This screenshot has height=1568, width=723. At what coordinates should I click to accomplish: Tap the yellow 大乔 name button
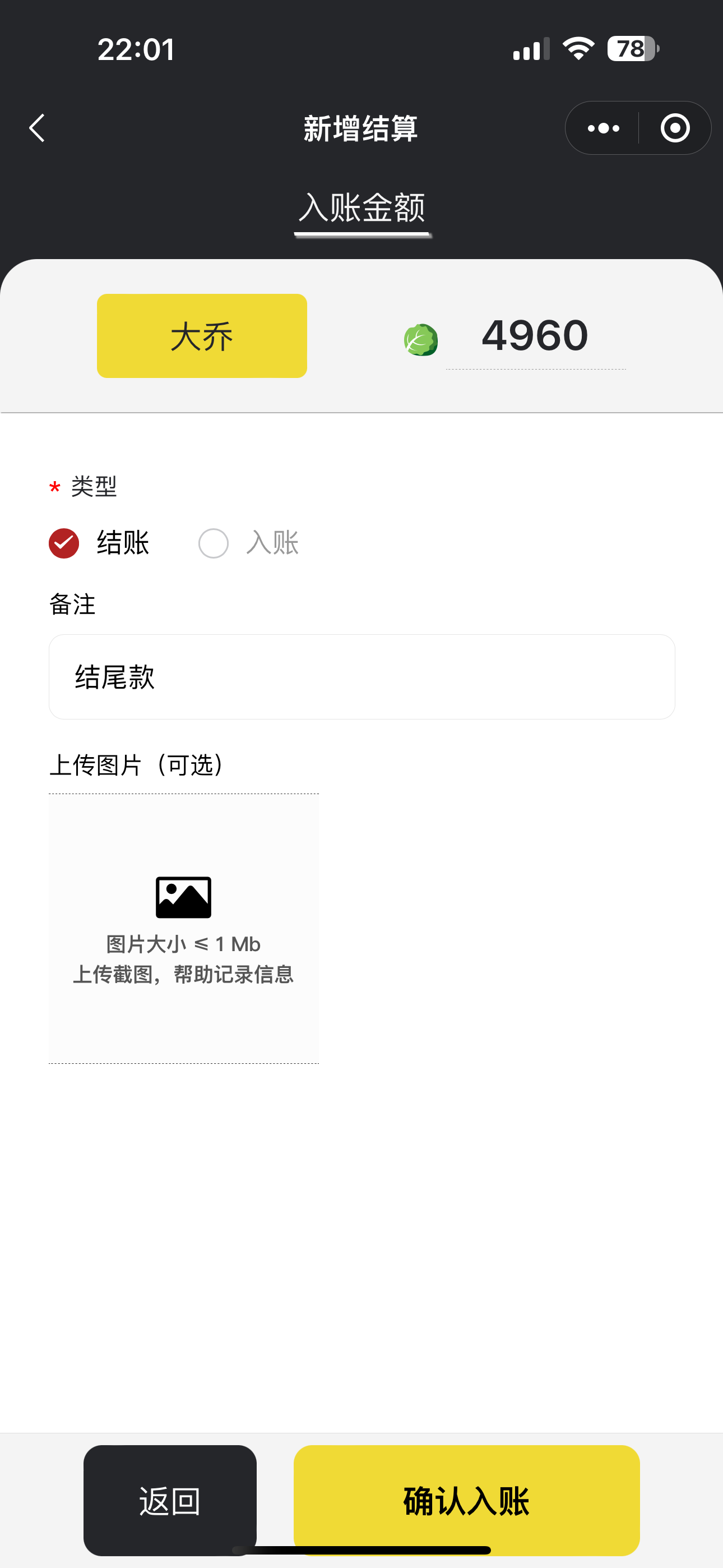201,336
